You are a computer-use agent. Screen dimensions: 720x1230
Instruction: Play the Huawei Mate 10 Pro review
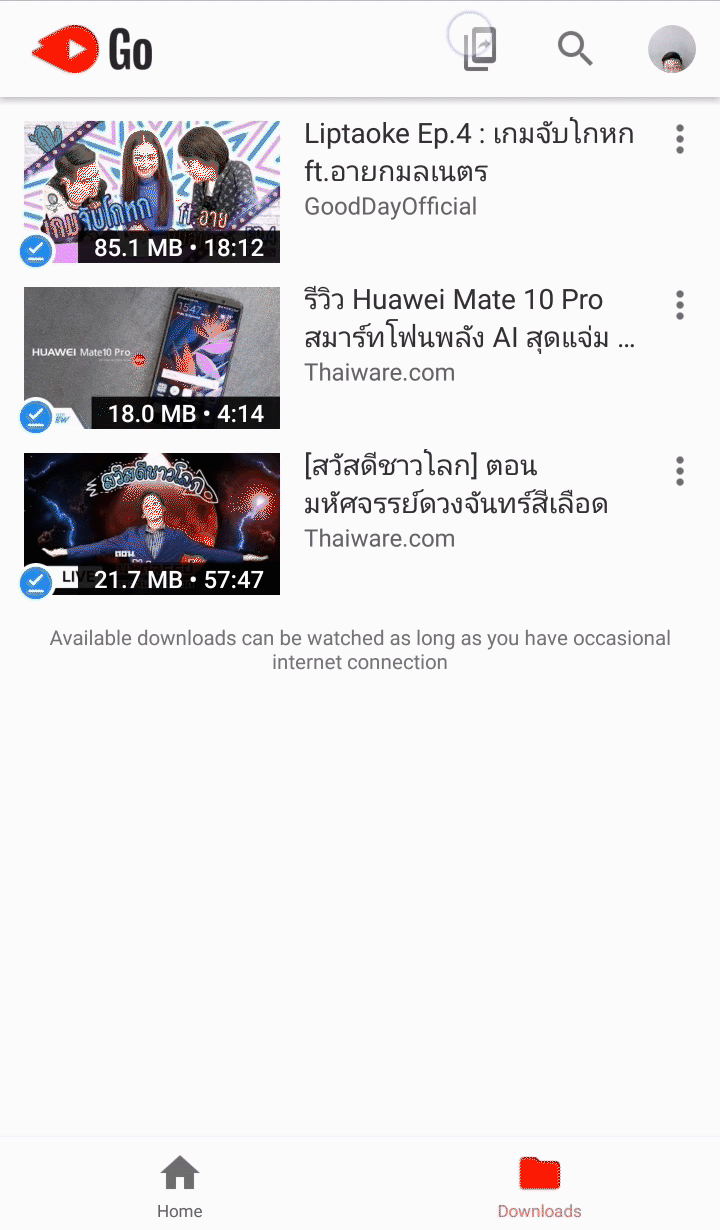[152, 358]
